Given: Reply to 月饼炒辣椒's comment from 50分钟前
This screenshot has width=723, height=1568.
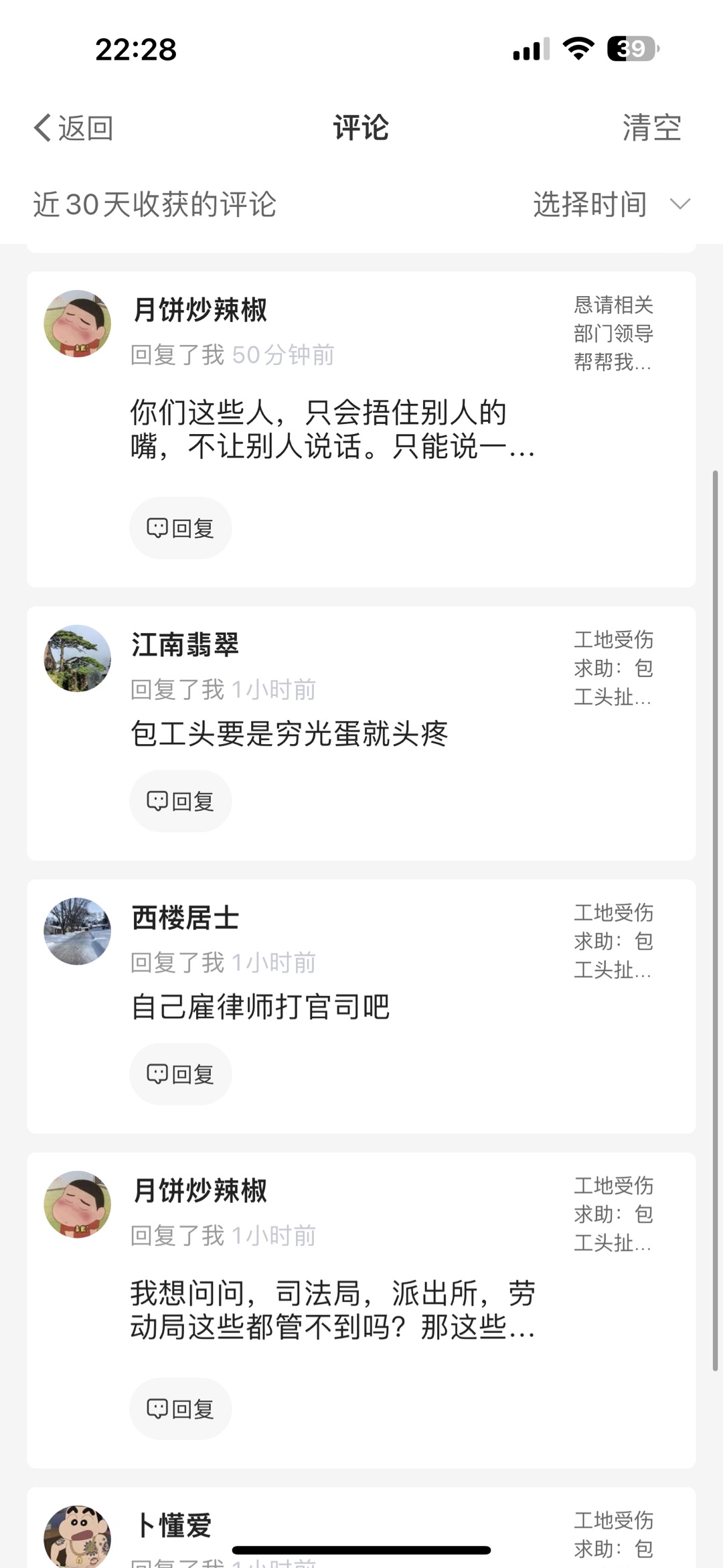Looking at the screenshot, I should point(180,528).
